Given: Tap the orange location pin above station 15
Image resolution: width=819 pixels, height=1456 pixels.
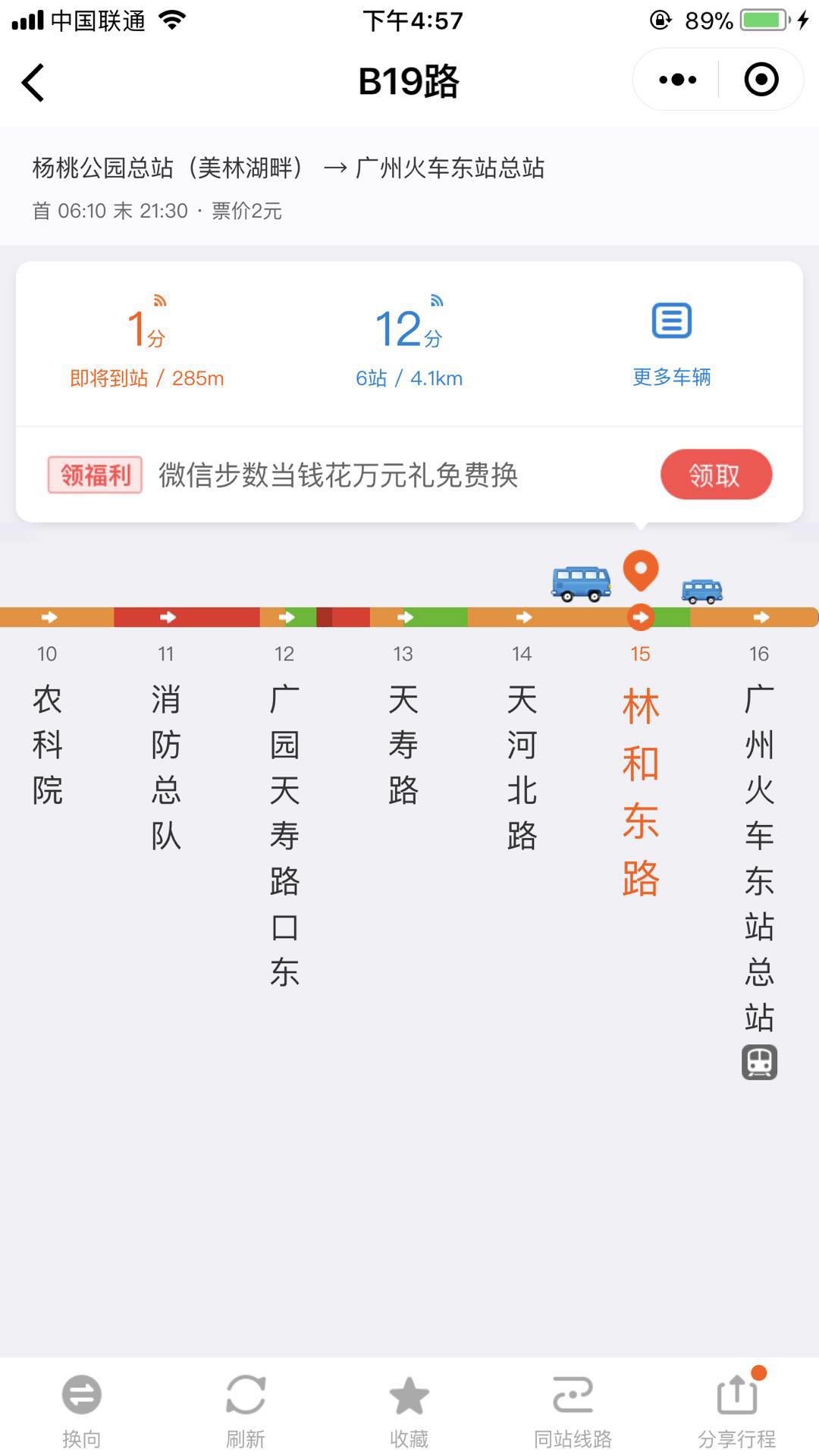Looking at the screenshot, I should (x=641, y=574).
